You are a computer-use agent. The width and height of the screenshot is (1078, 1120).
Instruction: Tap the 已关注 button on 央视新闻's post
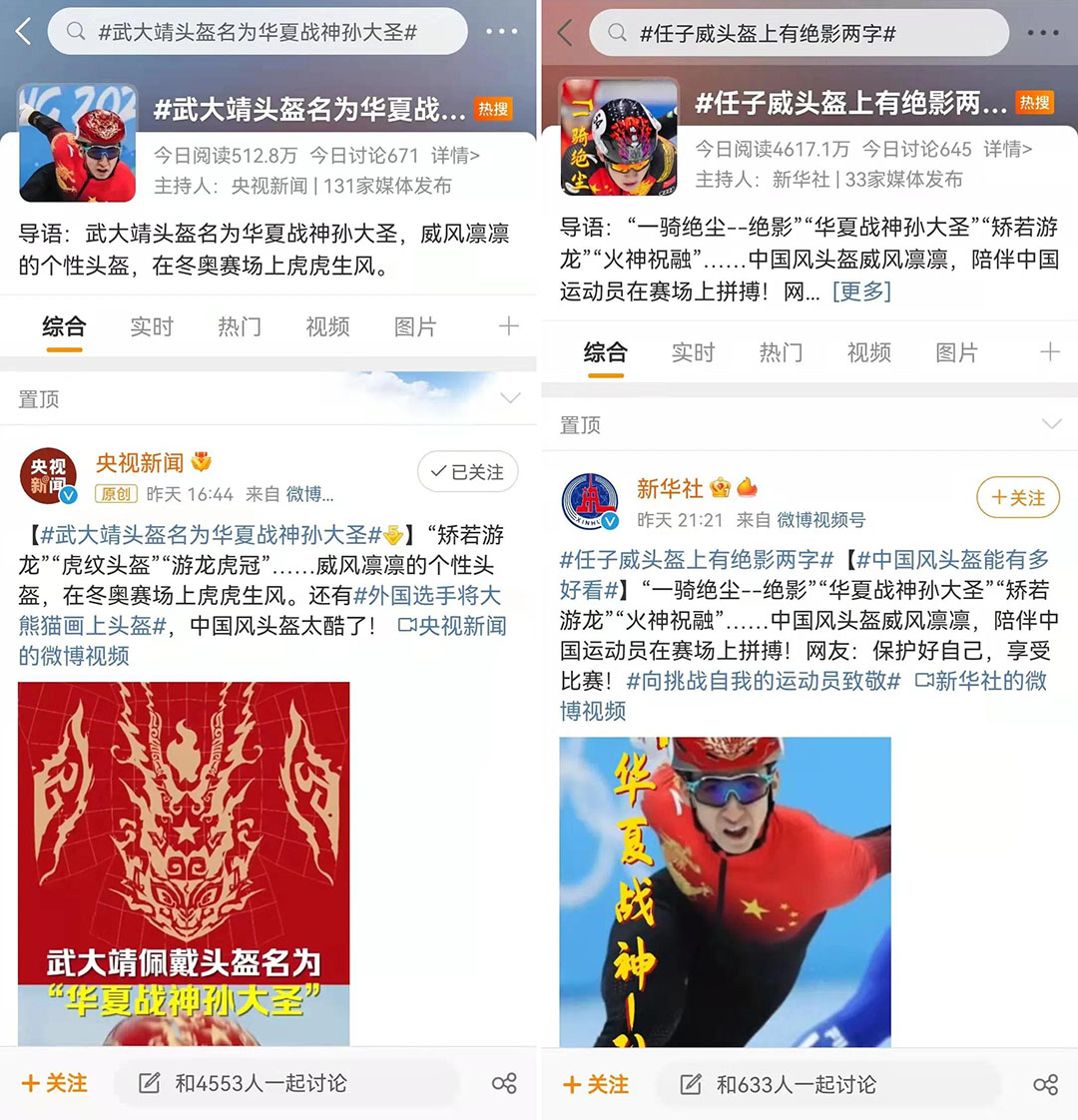point(468,472)
